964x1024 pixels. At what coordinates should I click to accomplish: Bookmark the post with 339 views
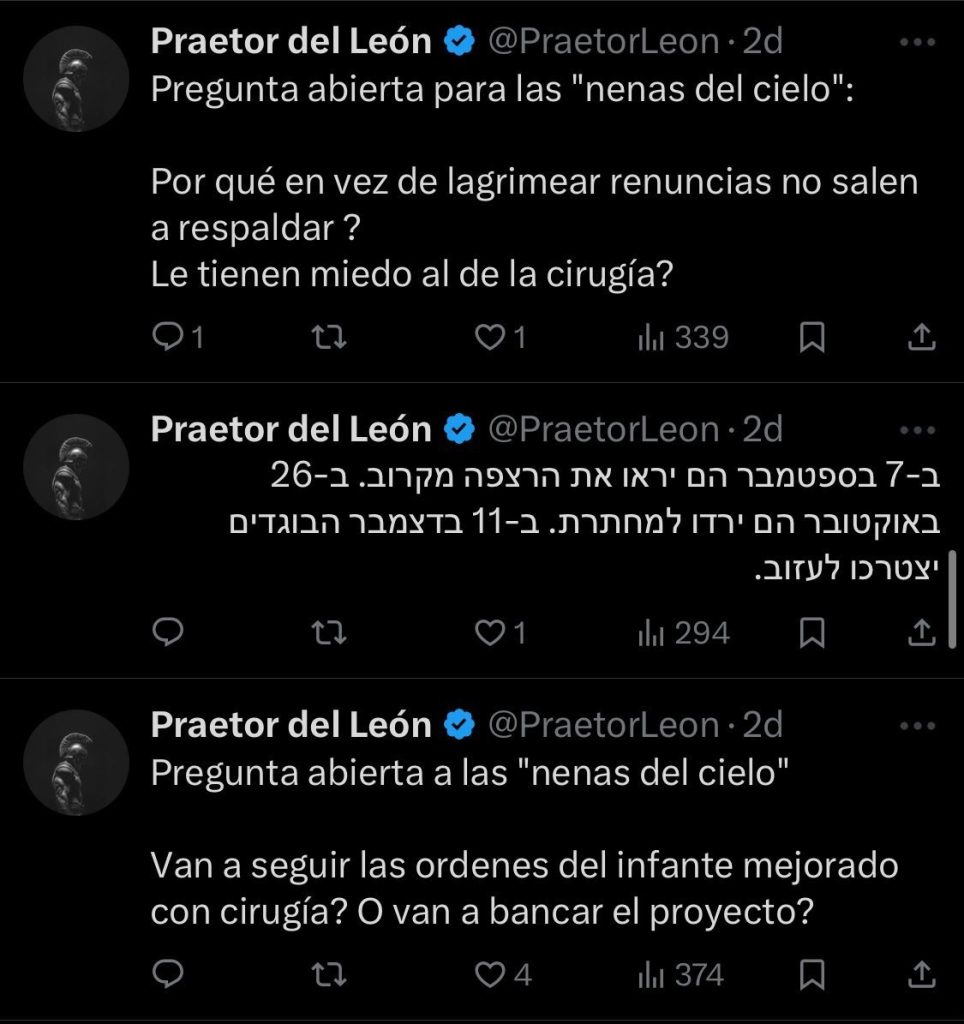[x=814, y=339]
